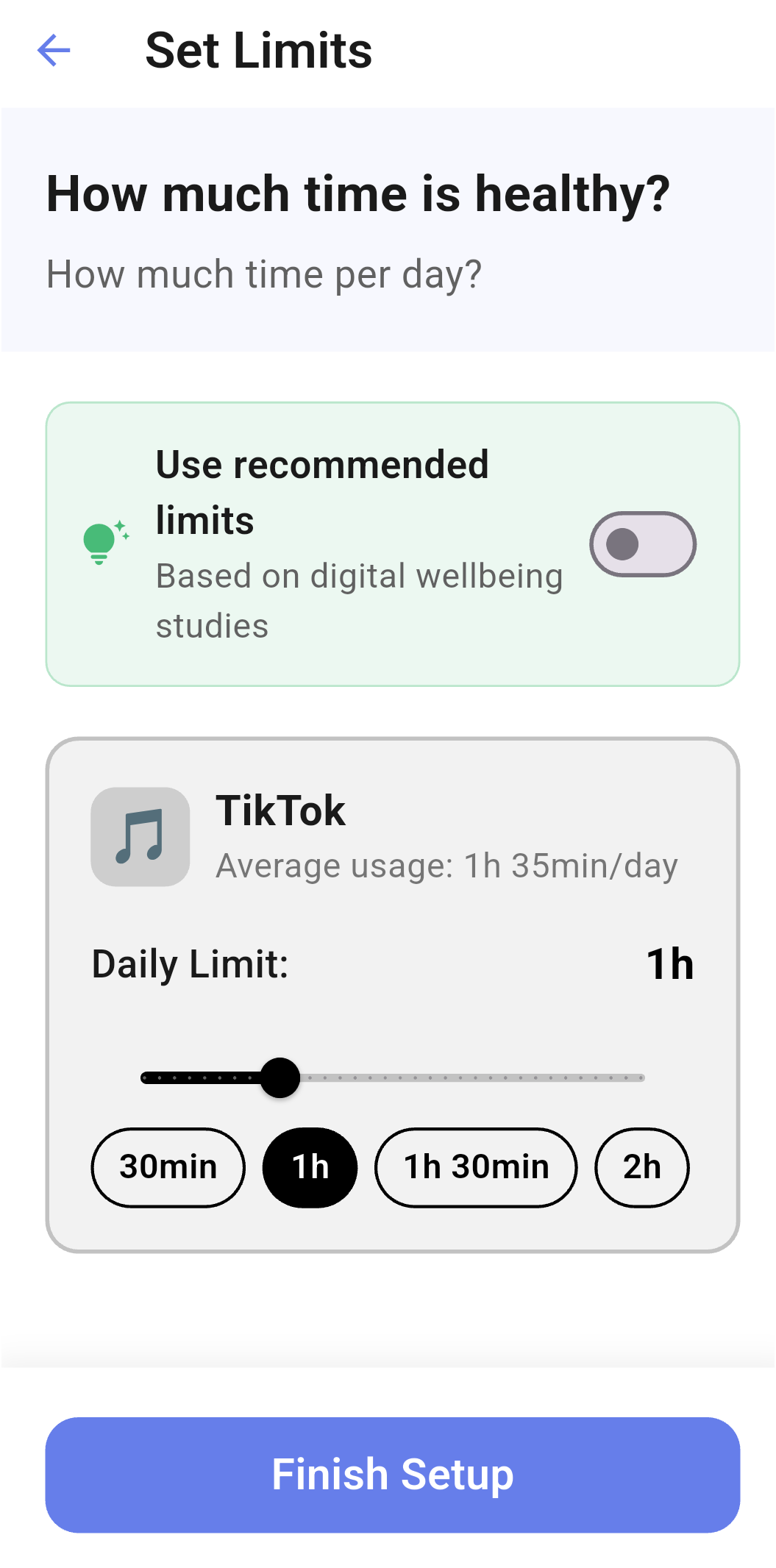Pick the 2h limit chip
The width and height of the screenshot is (776, 1568).
pos(641,1167)
